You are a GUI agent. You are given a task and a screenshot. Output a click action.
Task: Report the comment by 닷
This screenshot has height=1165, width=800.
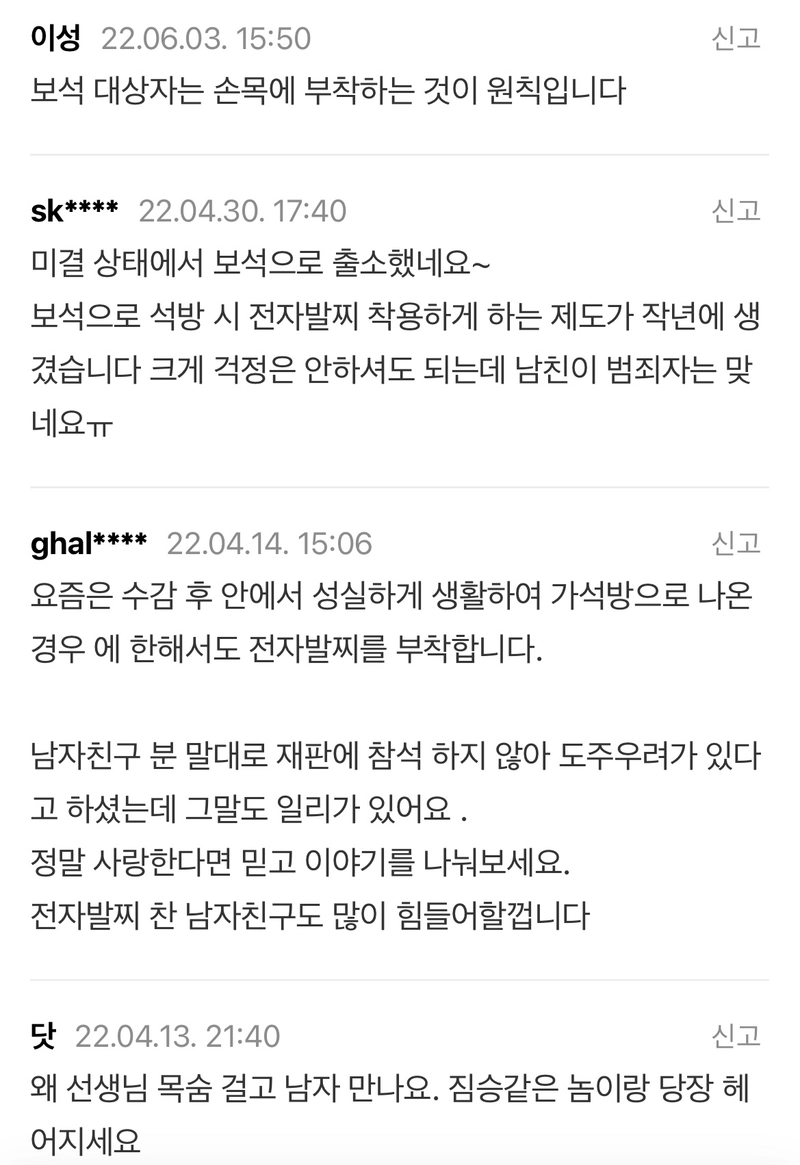(736, 1035)
